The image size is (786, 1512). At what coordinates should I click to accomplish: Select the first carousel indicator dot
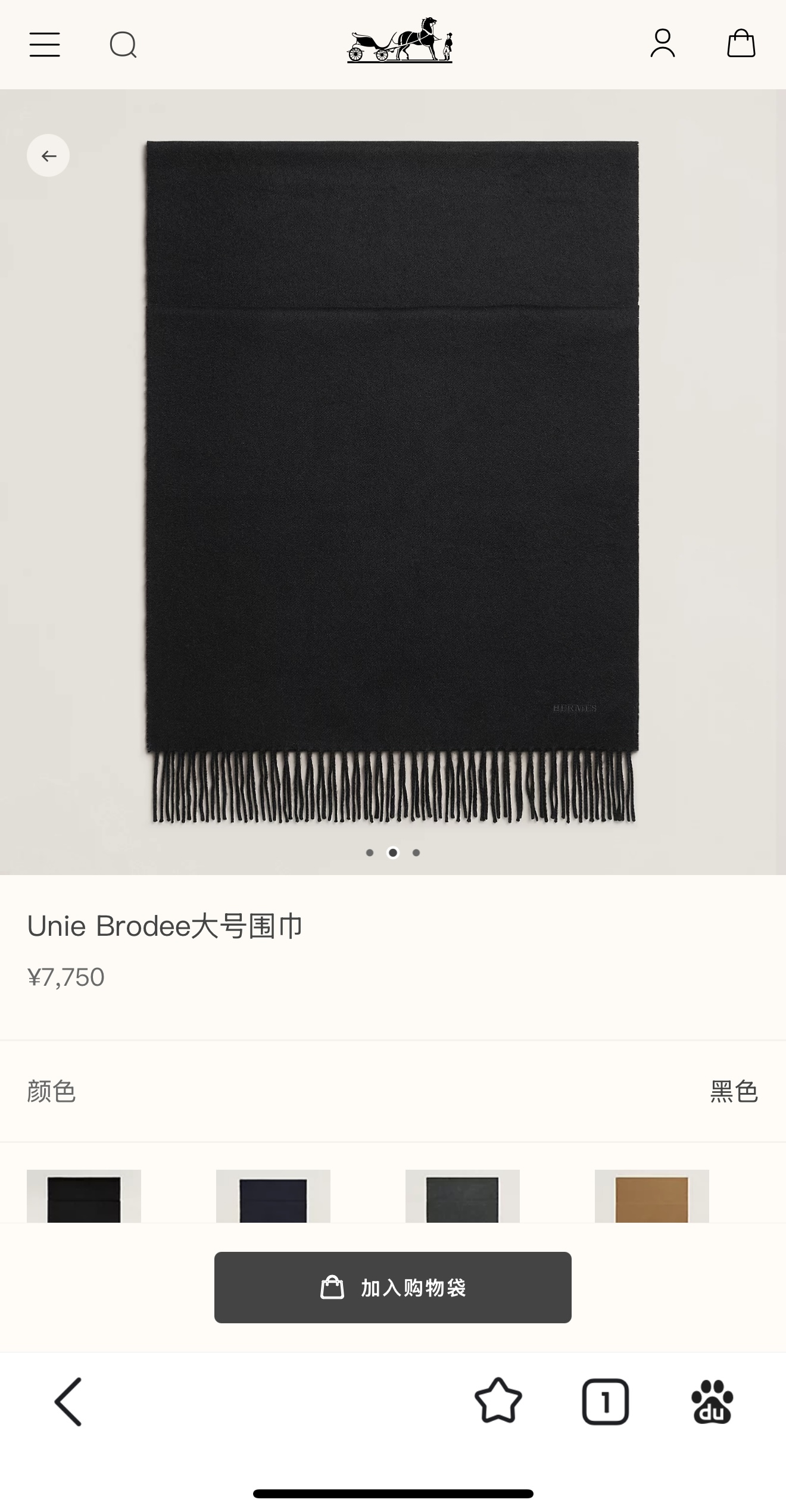point(370,853)
